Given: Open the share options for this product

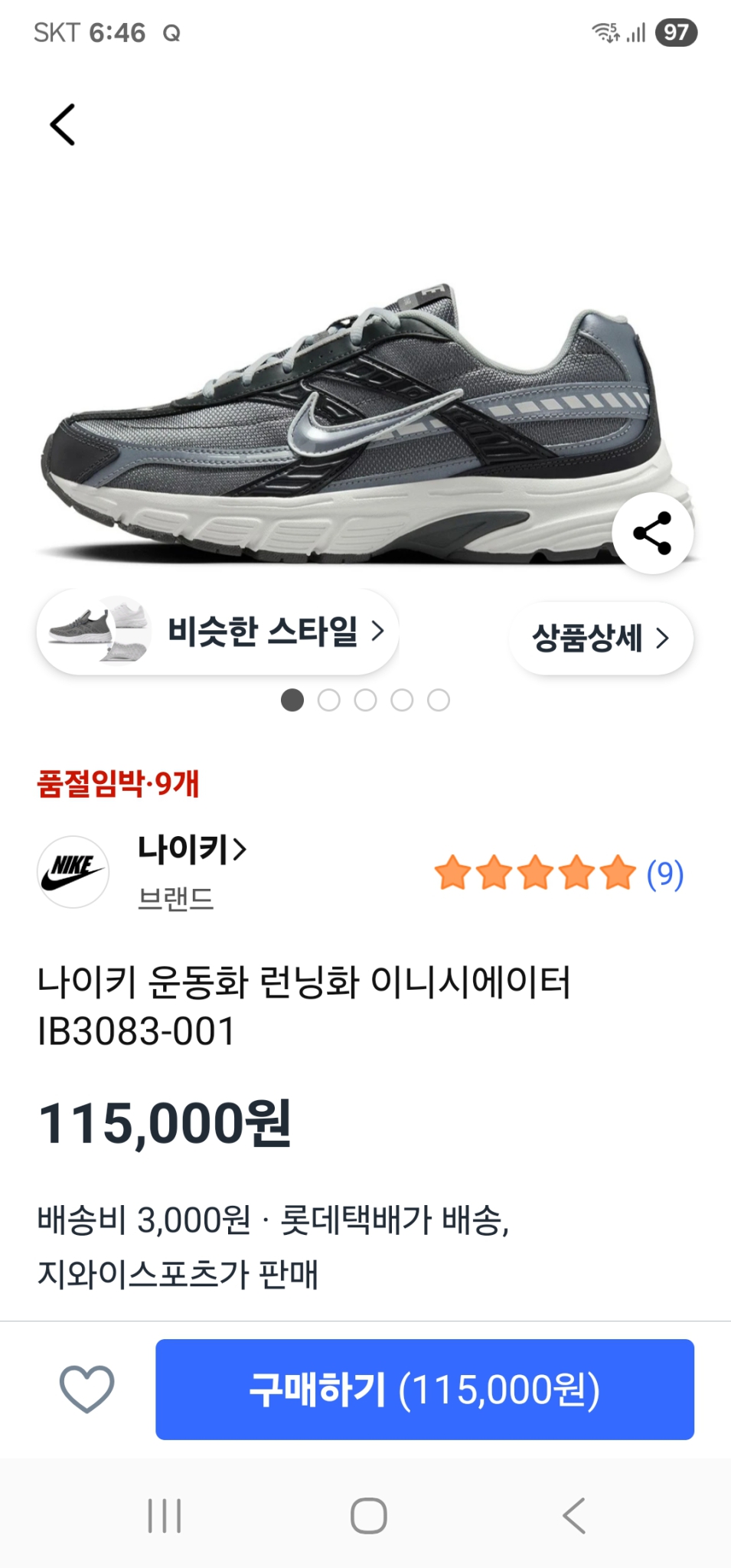Looking at the screenshot, I should (652, 534).
